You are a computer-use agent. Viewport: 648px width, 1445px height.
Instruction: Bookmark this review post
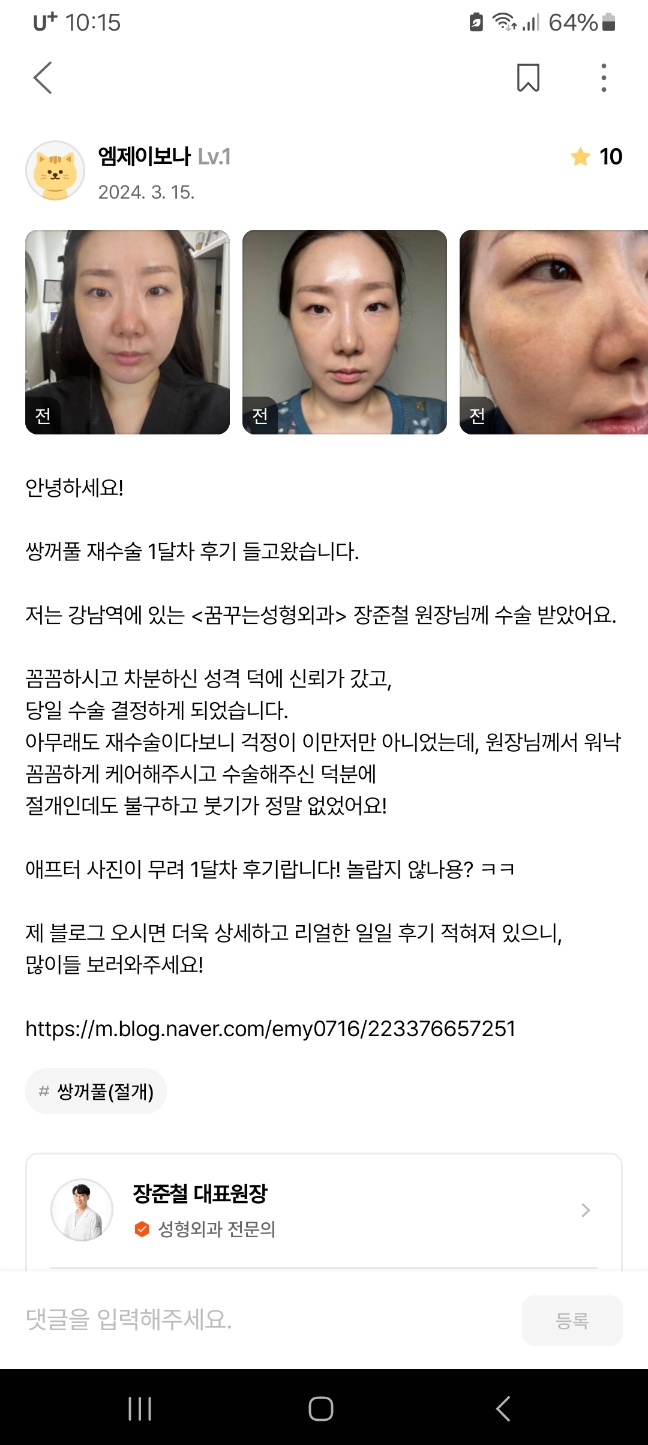coord(528,78)
